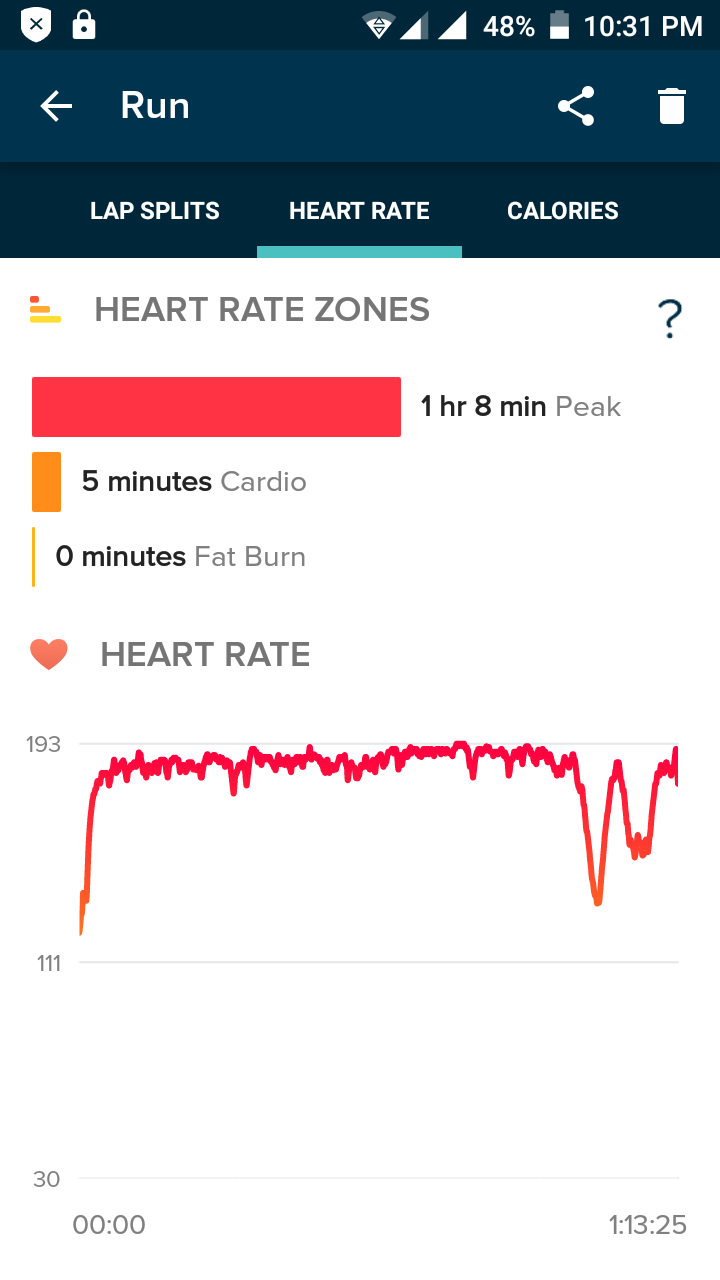
Task: Open heart rate zones help question mark
Action: [x=670, y=319]
